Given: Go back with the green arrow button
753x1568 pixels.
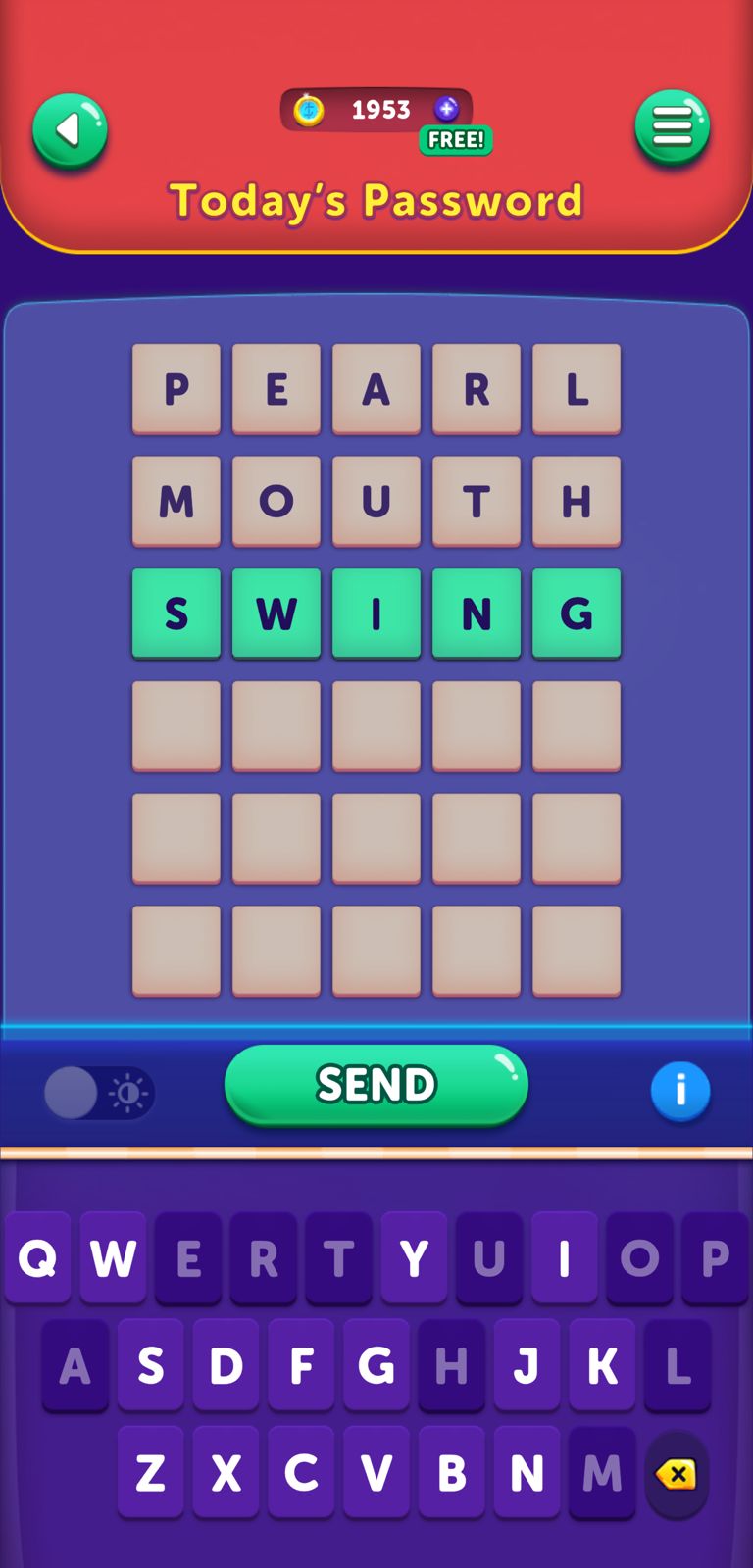Looking at the screenshot, I should (x=70, y=130).
